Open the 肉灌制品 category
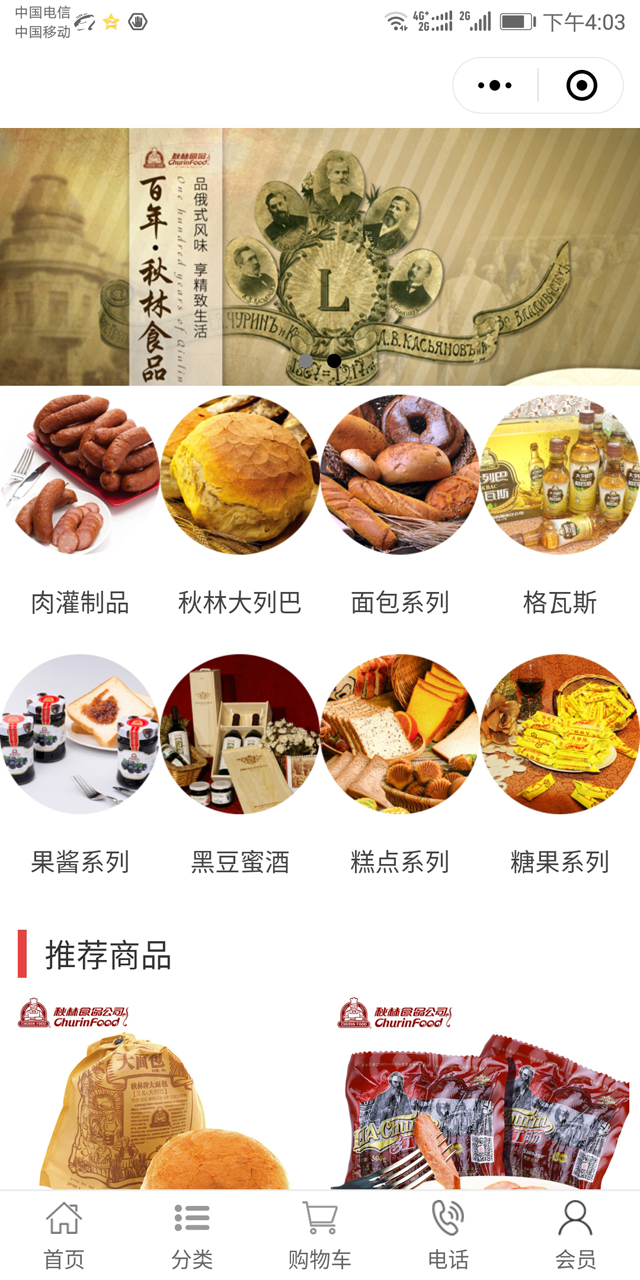The height and width of the screenshot is (1280, 640). (x=80, y=475)
